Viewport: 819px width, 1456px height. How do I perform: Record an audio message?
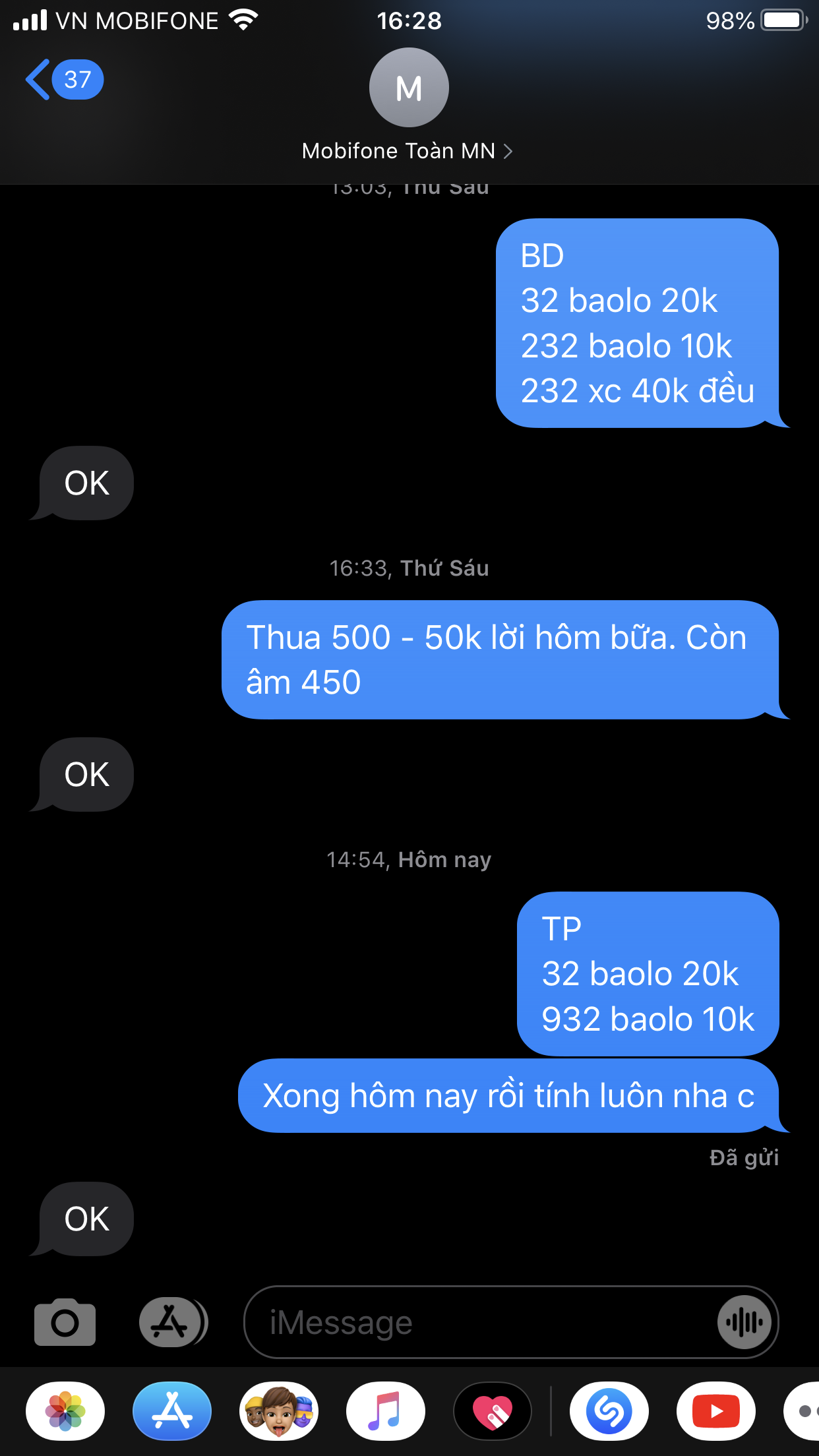click(x=744, y=1322)
